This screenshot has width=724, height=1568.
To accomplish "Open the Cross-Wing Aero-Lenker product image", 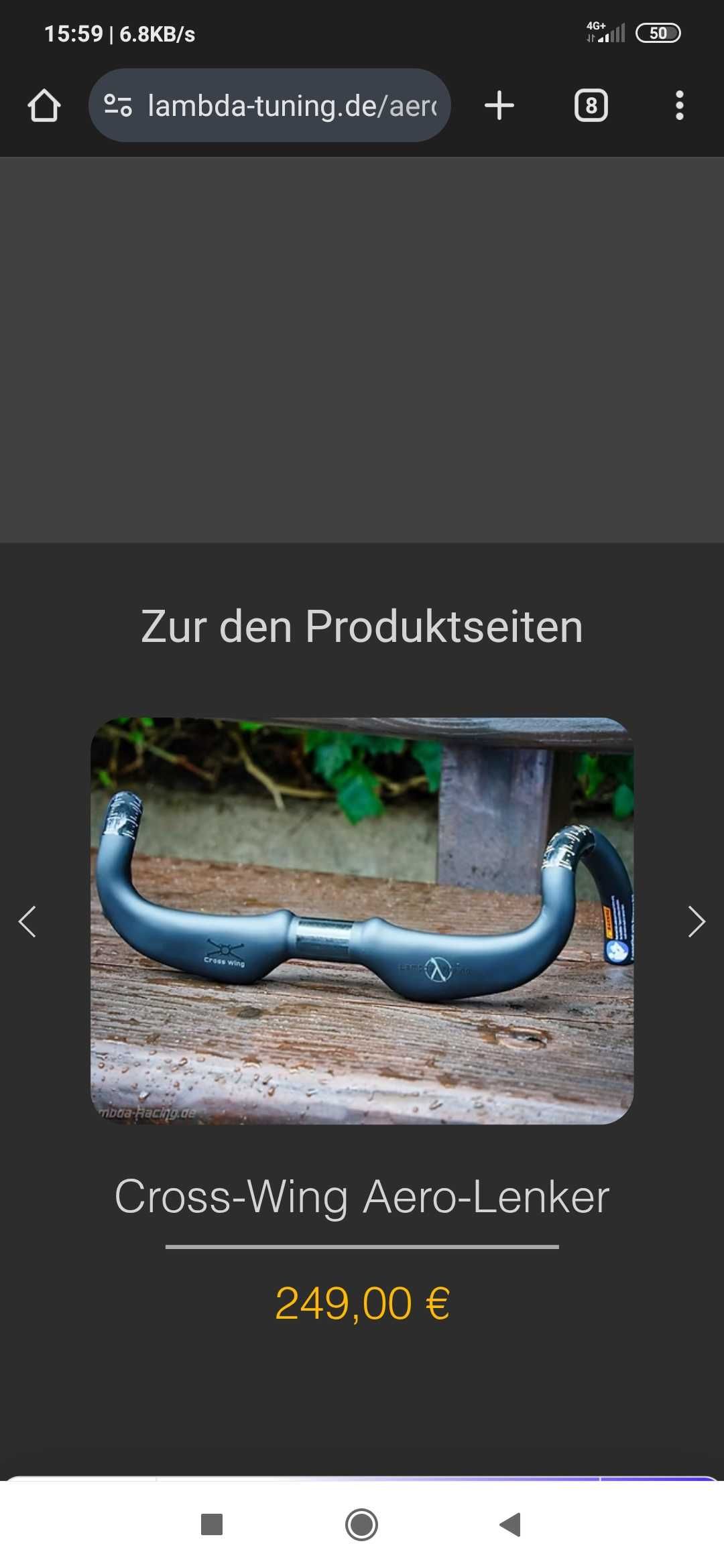I will pyautogui.click(x=362, y=921).
